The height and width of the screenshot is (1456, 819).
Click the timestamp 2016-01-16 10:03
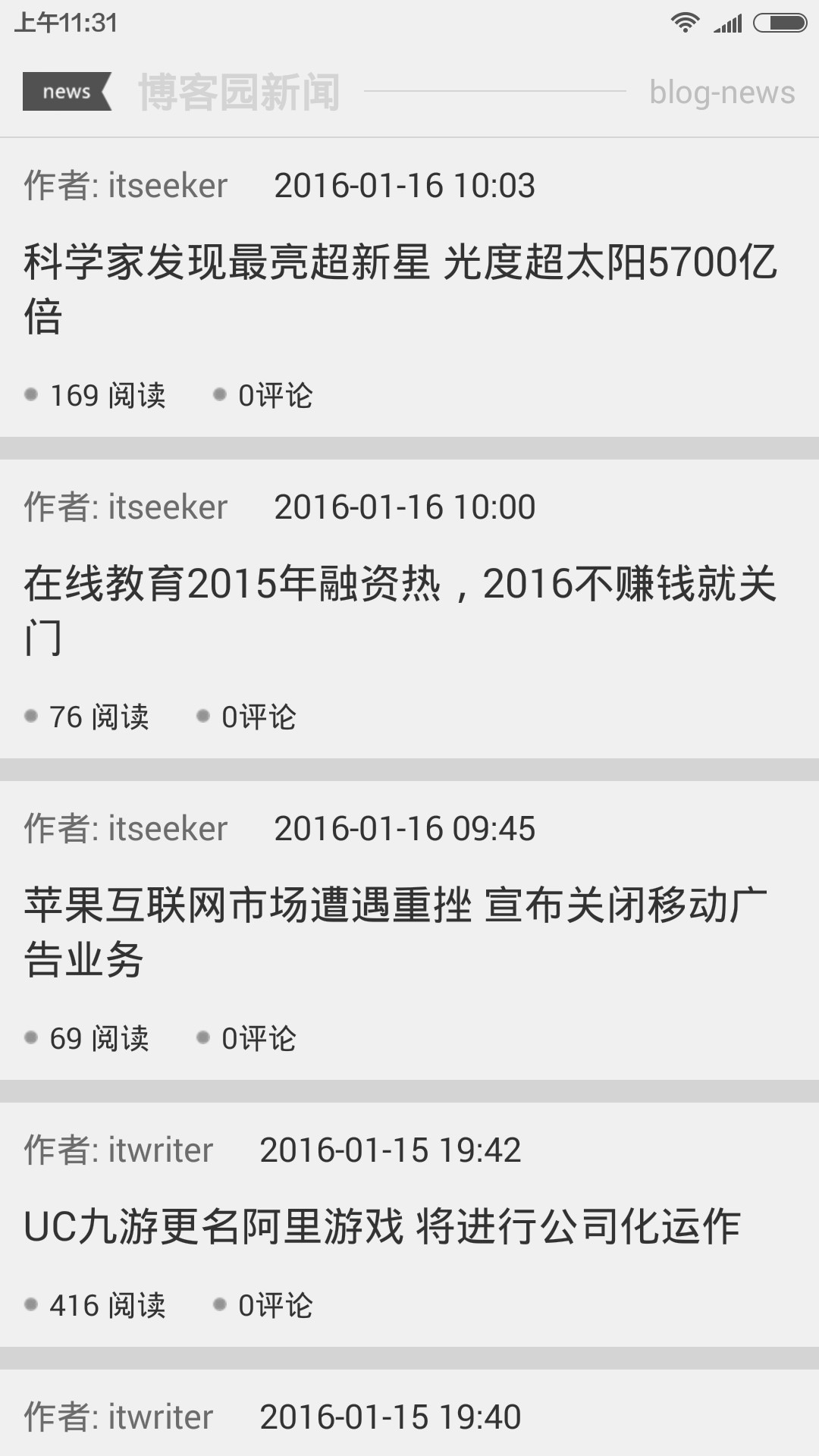pos(406,184)
